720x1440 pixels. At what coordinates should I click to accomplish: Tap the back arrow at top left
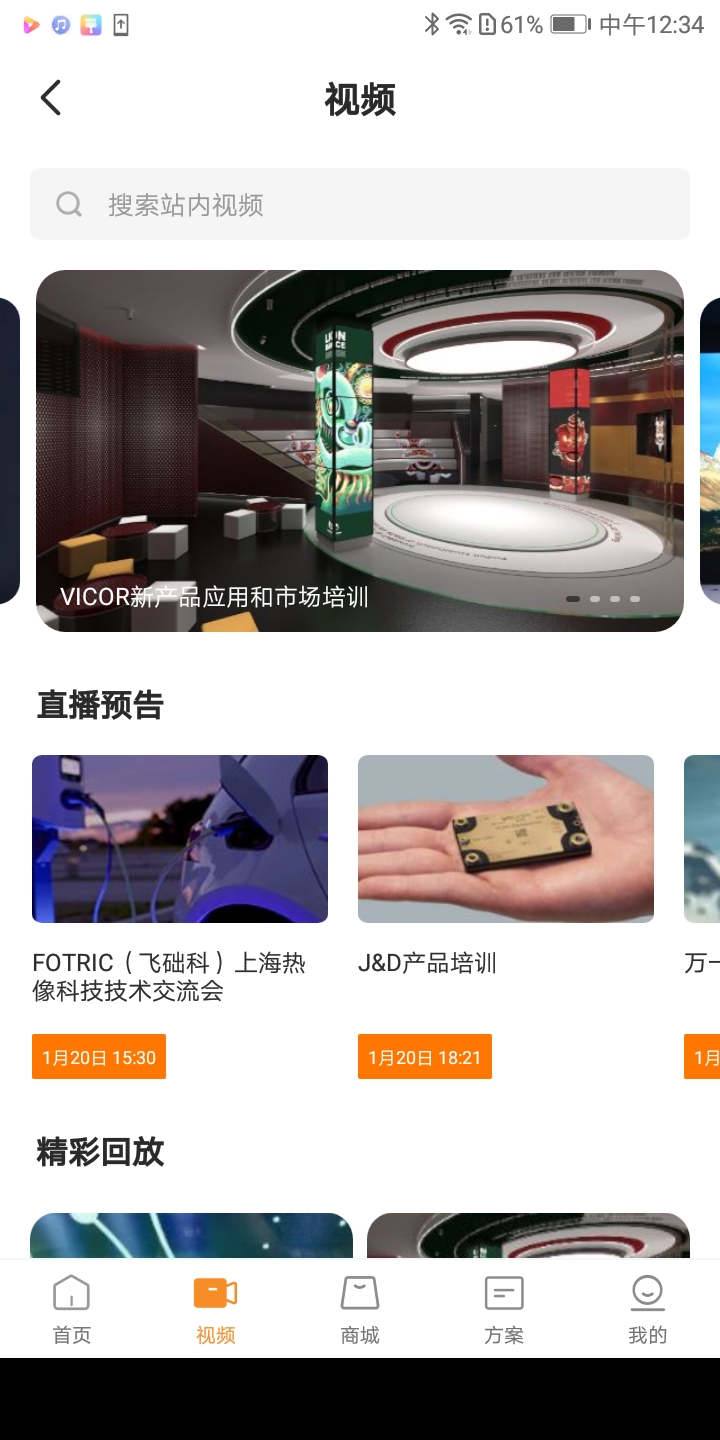point(50,97)
